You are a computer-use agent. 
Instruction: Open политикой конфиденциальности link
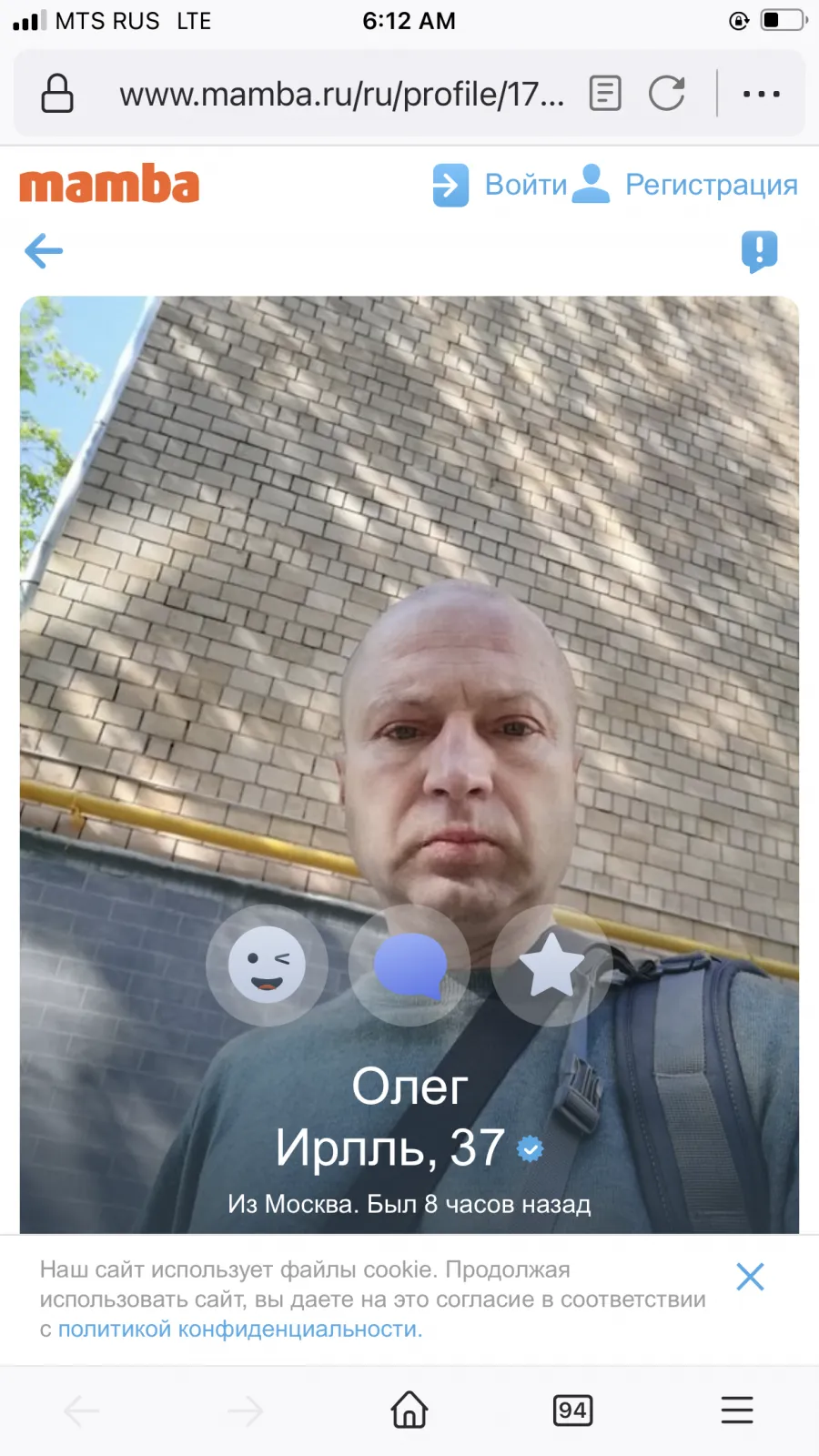240,1330
